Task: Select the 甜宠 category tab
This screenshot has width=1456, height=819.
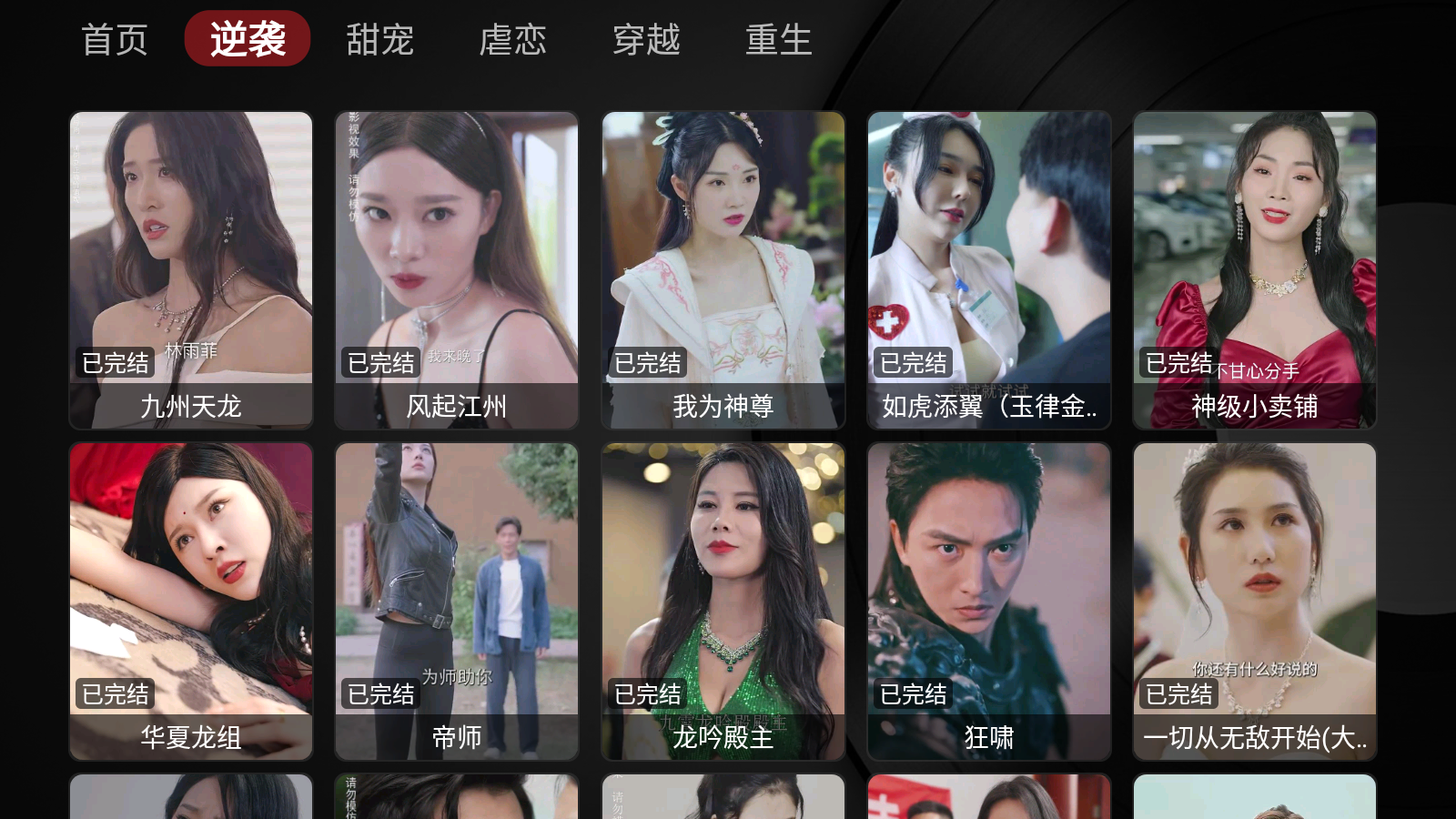Action: [x=379, y=40]
